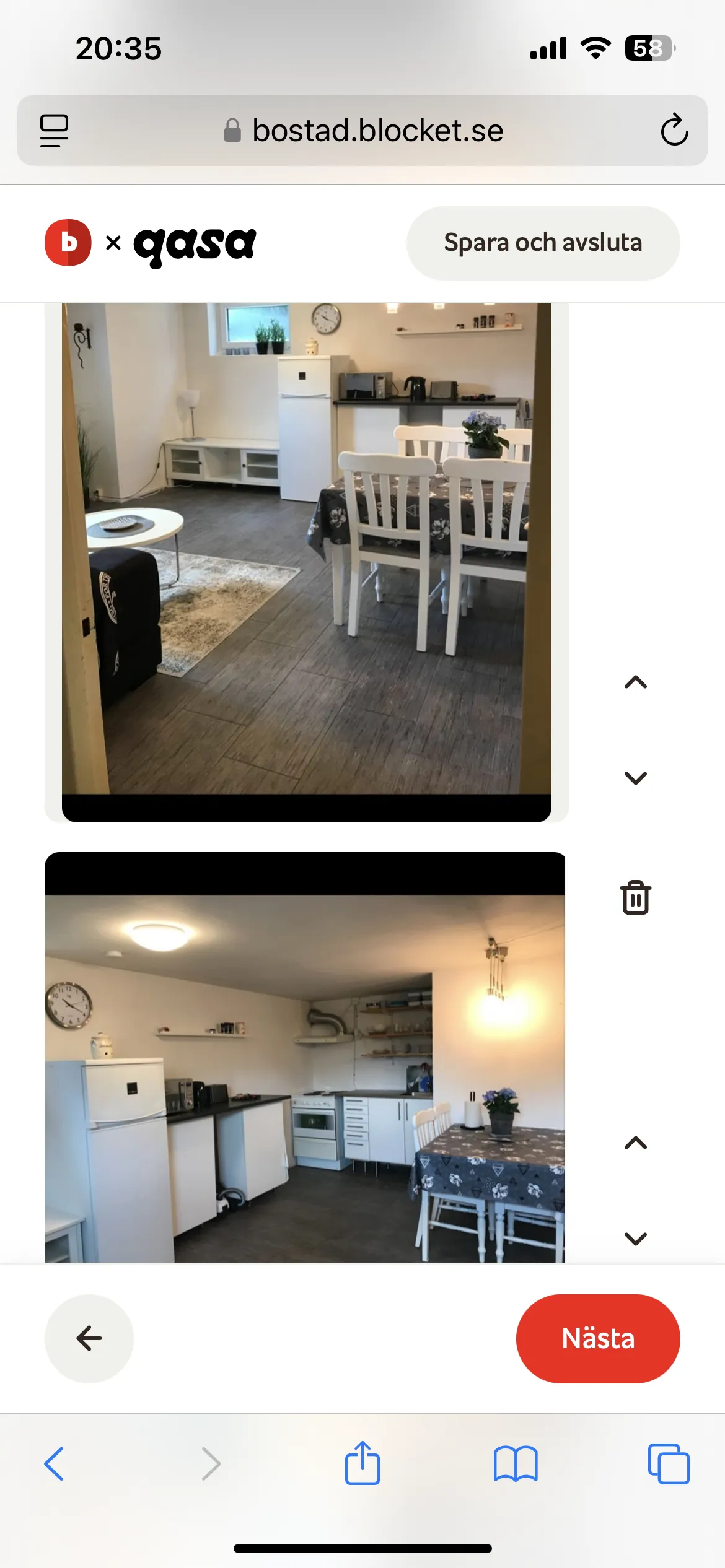Move the kitchen photo down
This screenshot has width=725, height=1568.
coord(635,1239)
